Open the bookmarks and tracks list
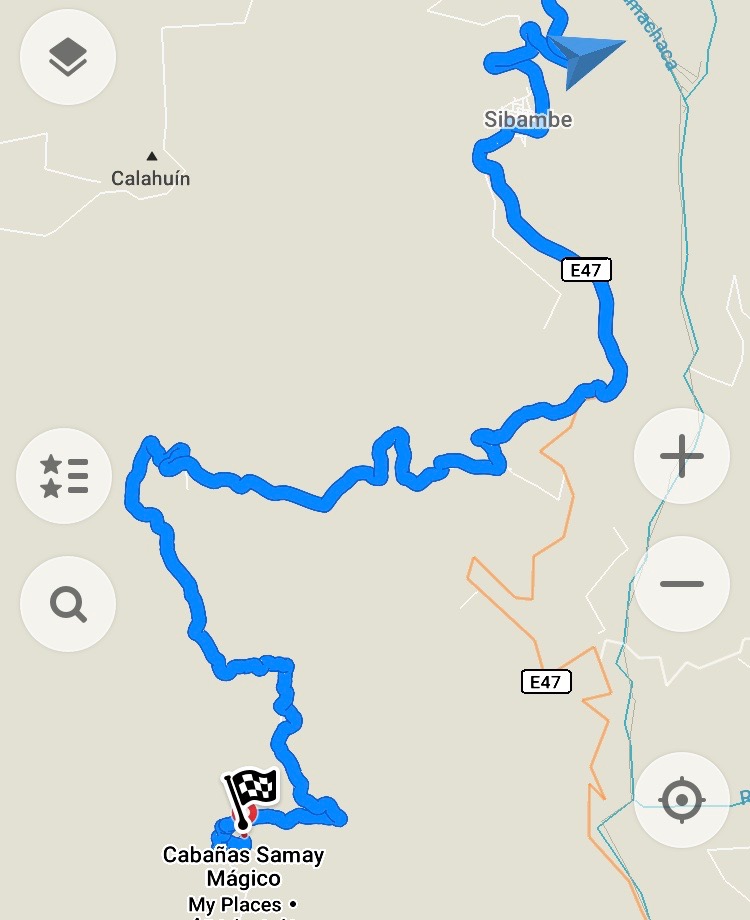This screenshot has width=750, height=920. coord(65,476)
